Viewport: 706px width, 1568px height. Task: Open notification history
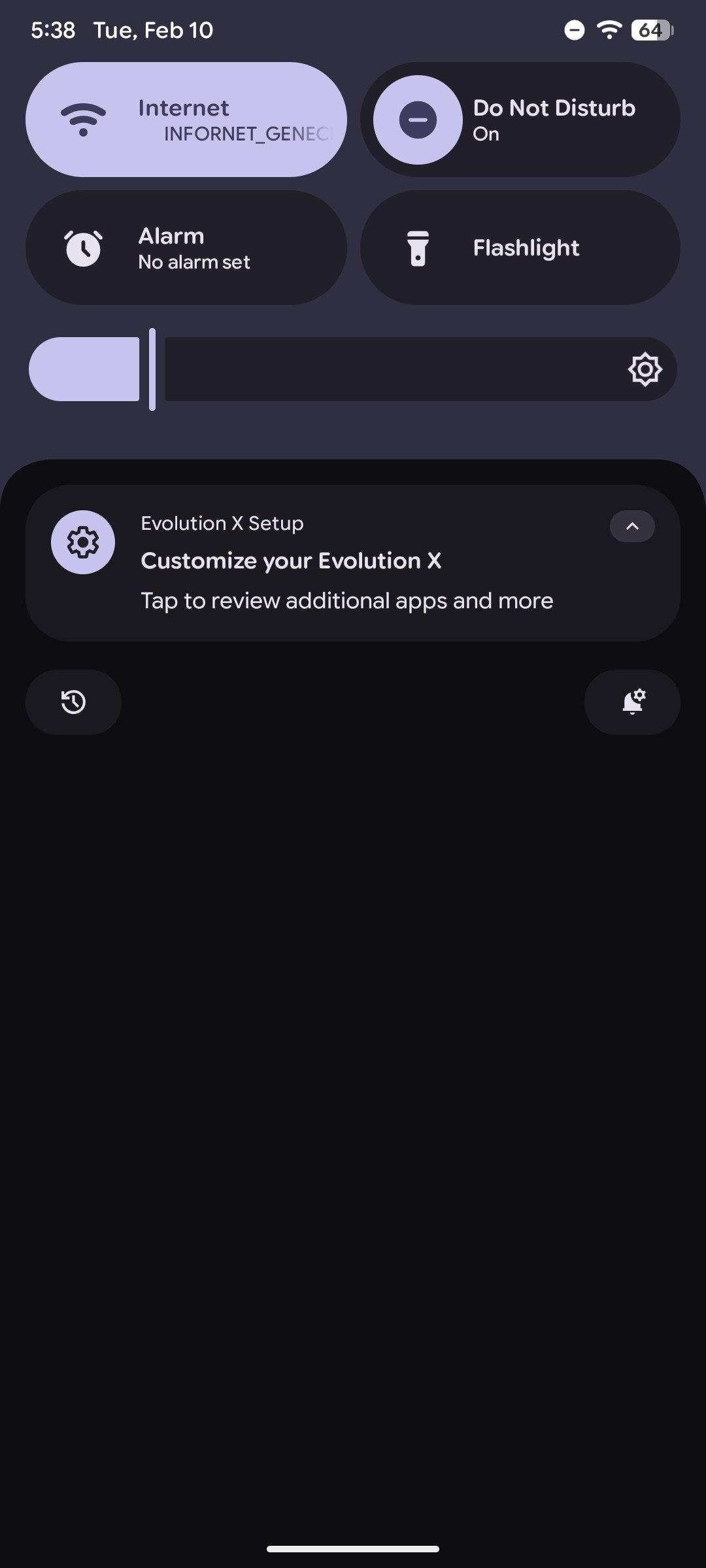pos(73,702)
